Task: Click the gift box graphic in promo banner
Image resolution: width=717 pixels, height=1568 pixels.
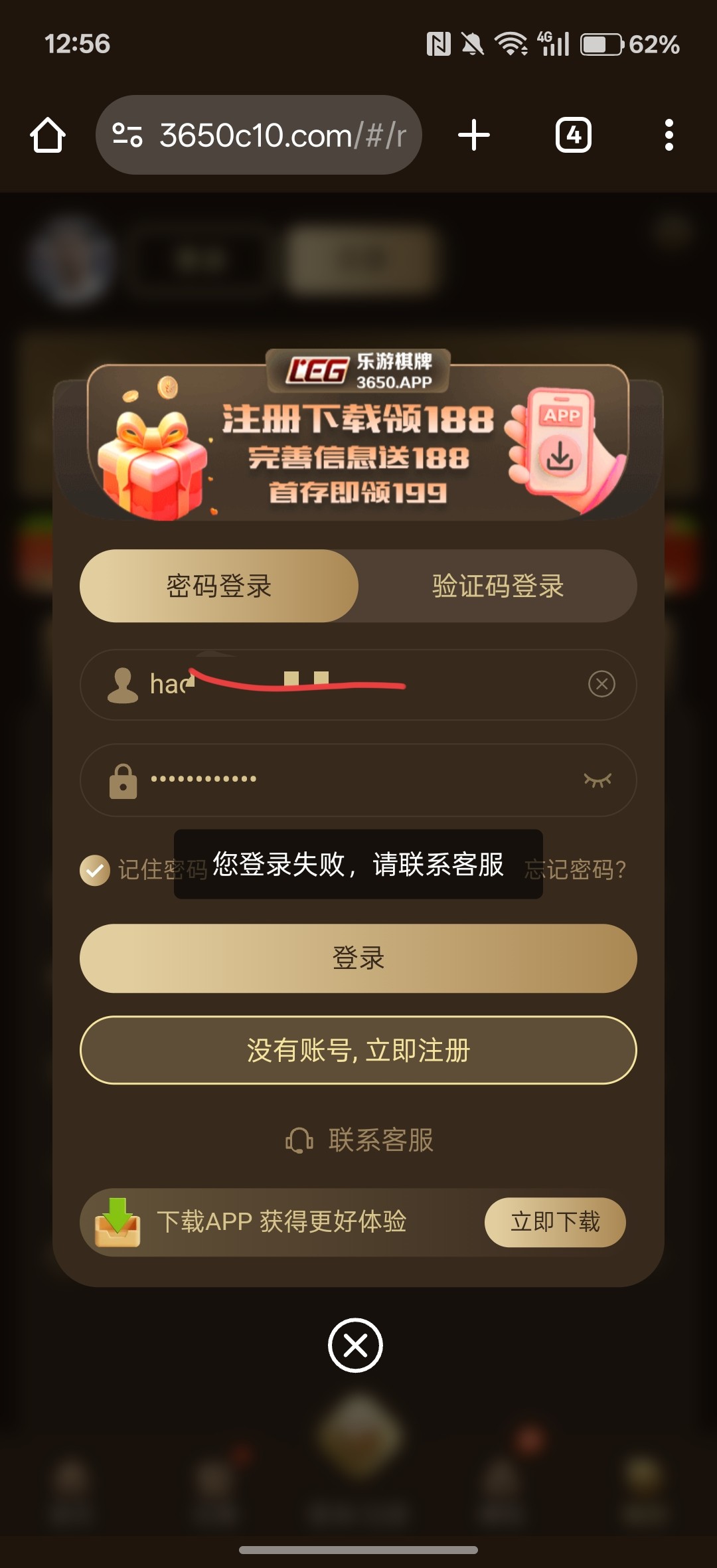Action: coord(153,465)
